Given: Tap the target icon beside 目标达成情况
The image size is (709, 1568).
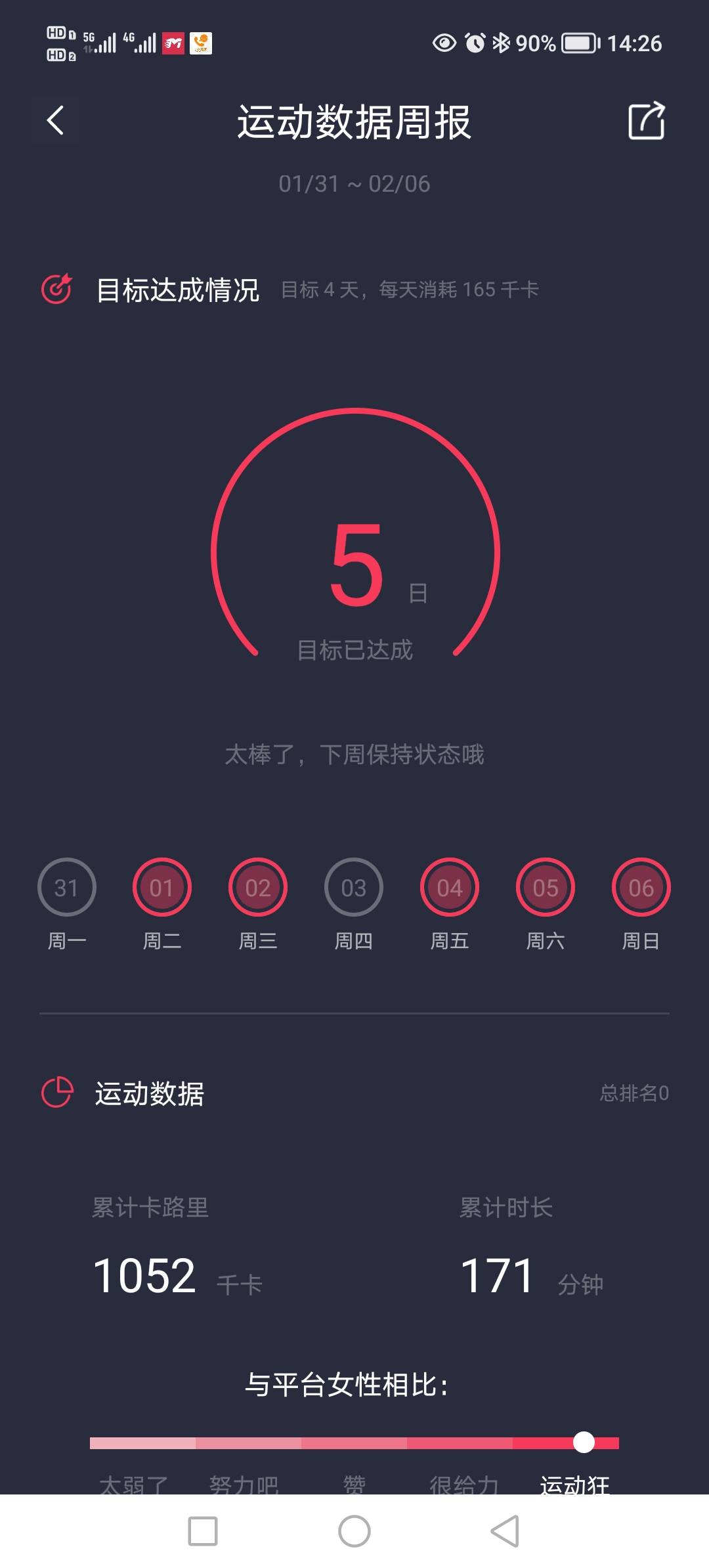Looking at the screenshot, I should (x=58, y=289).
